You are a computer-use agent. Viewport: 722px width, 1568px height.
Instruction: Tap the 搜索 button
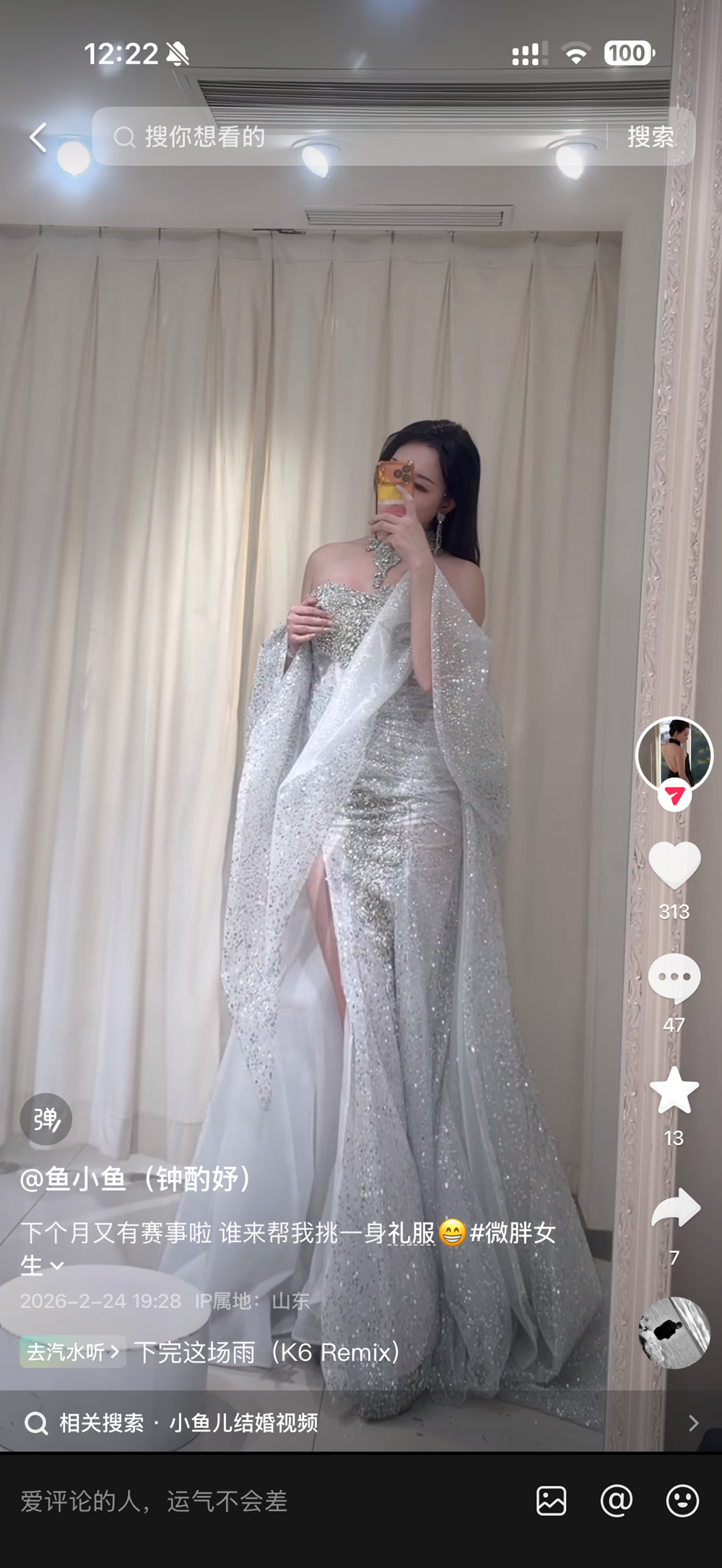tap(650, 136)
